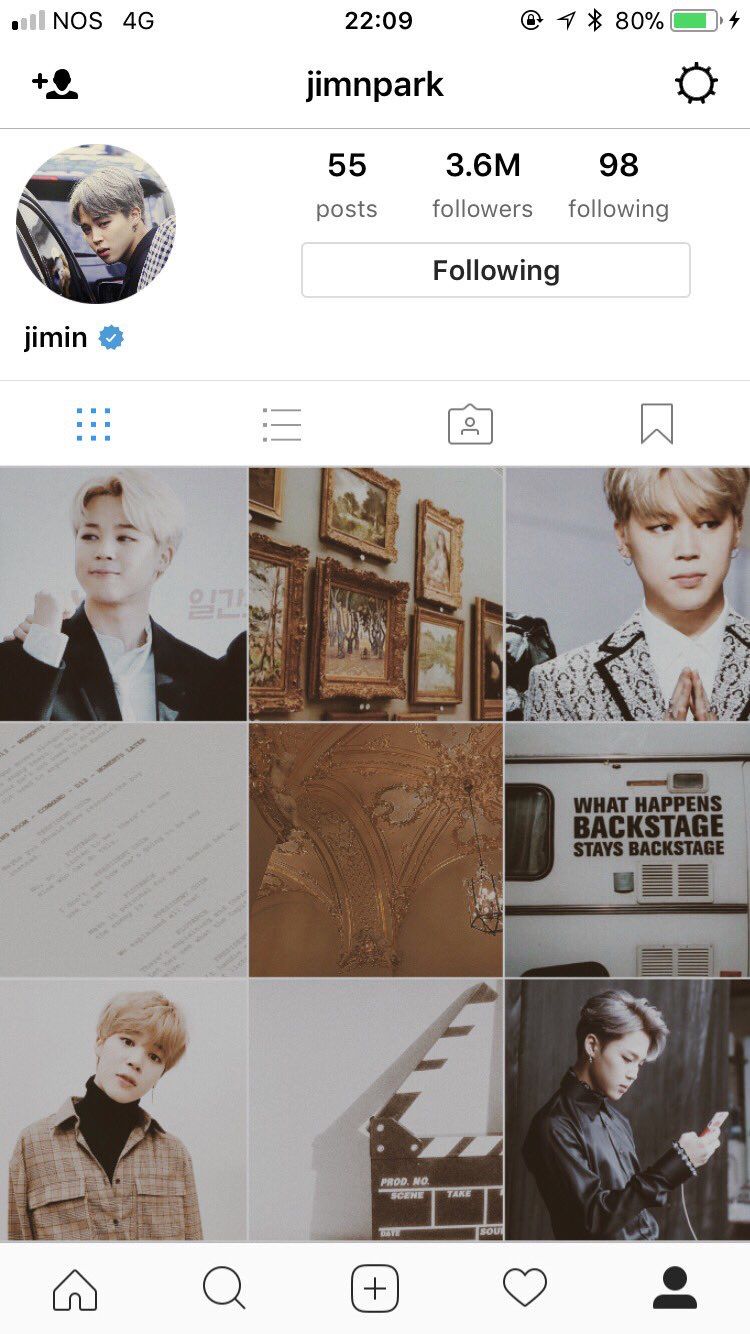
Task: Create a new post with plus
Action: coord(375,1288)
